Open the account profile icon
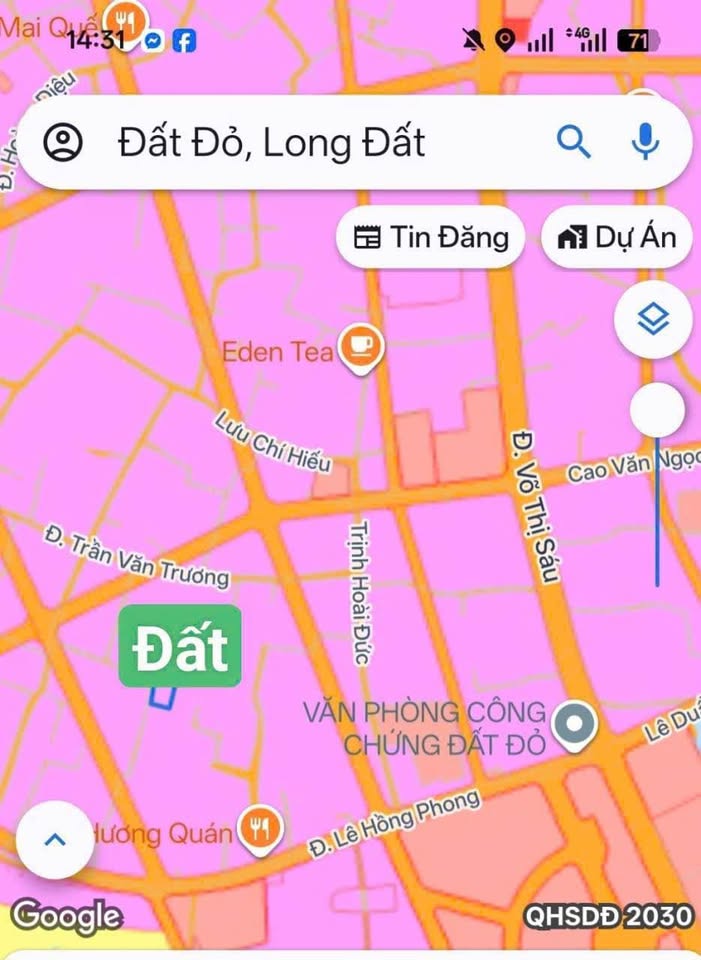 coord(63,143)
